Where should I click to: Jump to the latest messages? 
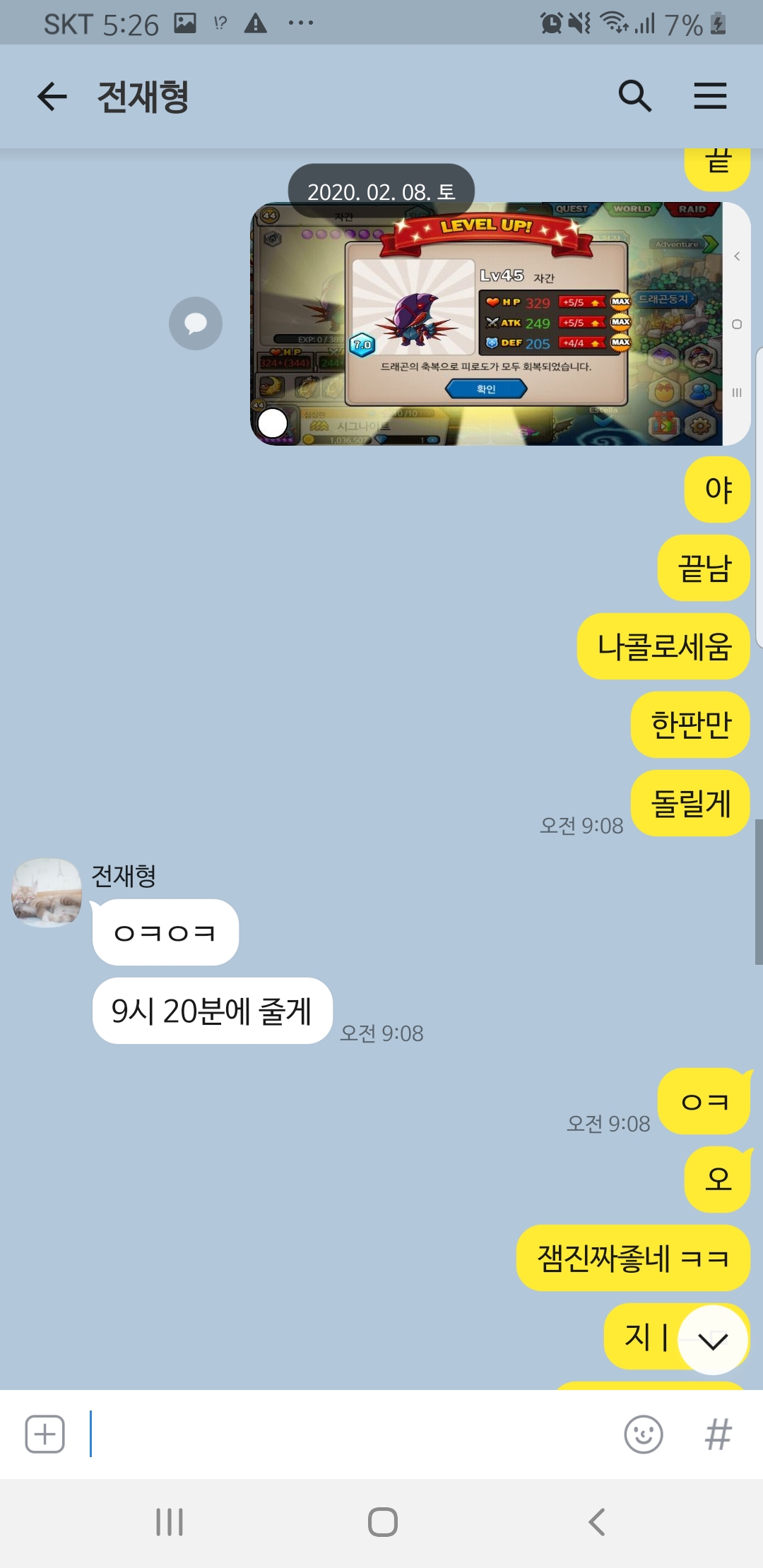tap(712, 1340)
